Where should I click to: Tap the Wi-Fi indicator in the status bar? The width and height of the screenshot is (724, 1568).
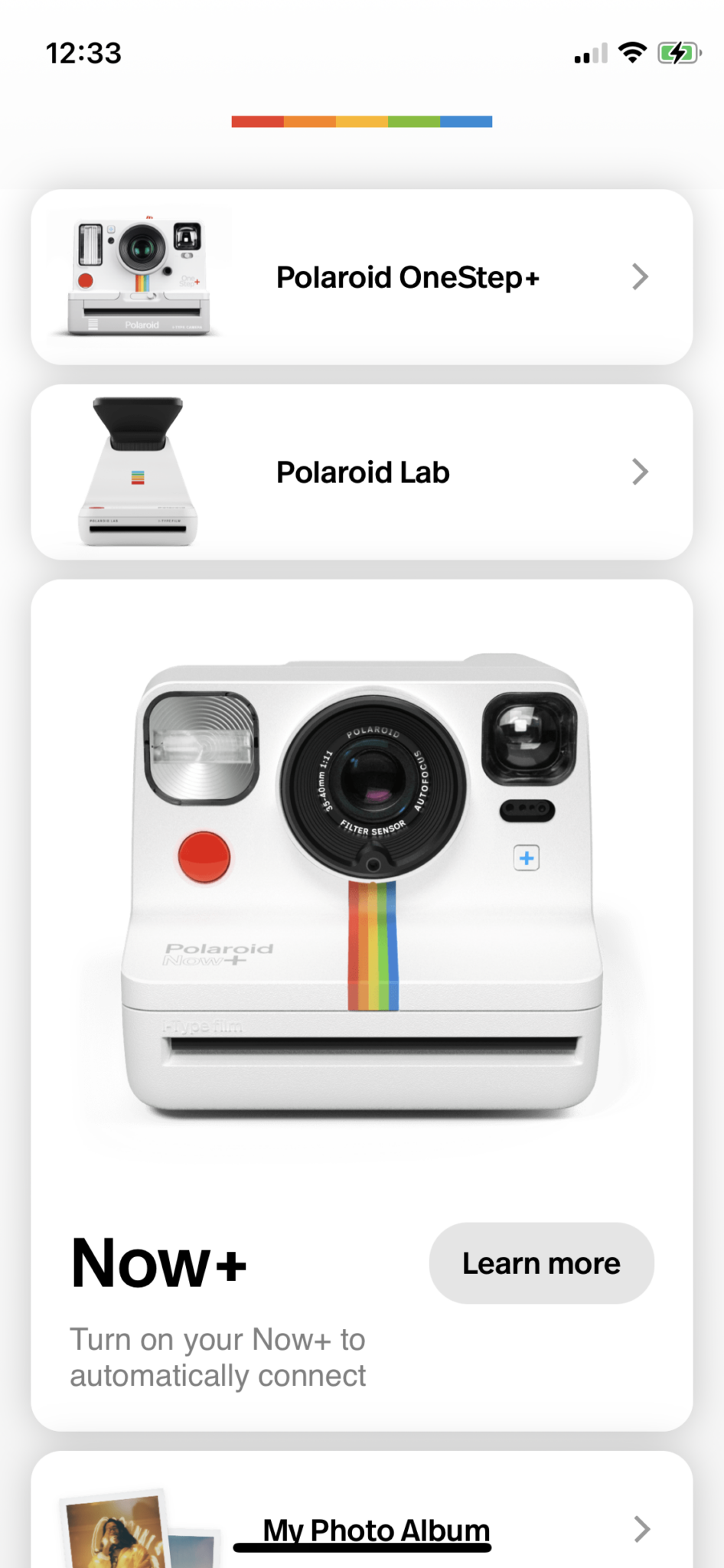632,52
